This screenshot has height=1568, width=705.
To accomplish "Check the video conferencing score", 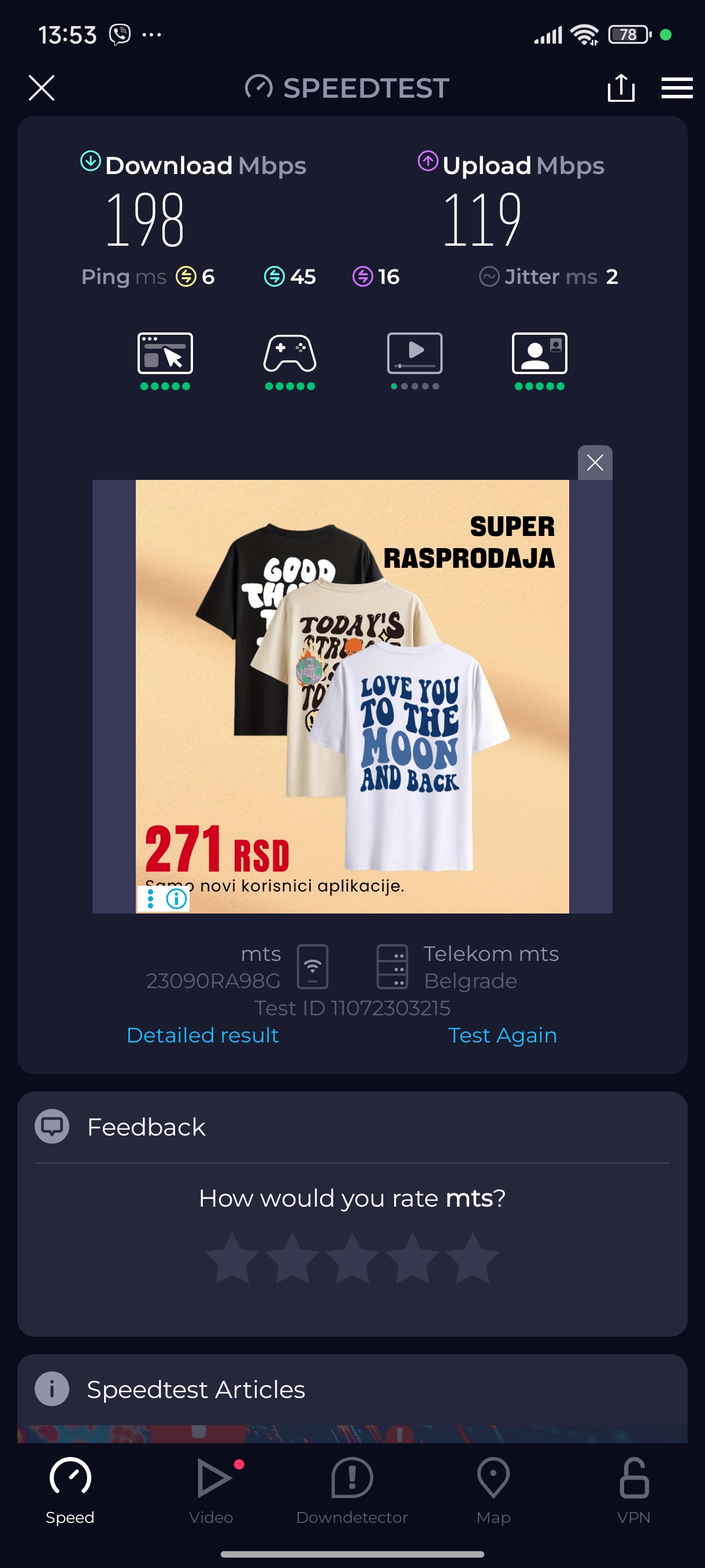I will [540, 360].
